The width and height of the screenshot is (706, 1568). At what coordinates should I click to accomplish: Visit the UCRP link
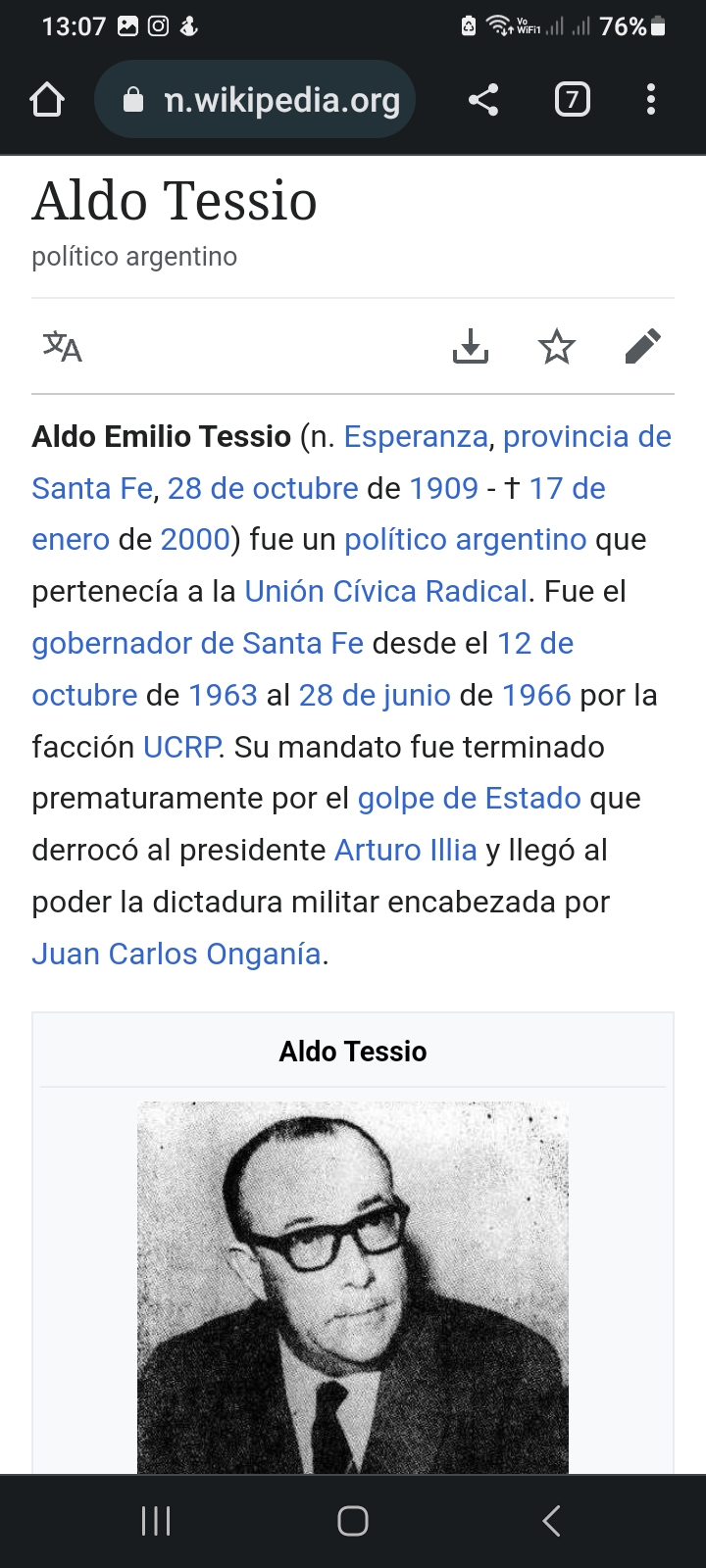[x=181, y=748]
